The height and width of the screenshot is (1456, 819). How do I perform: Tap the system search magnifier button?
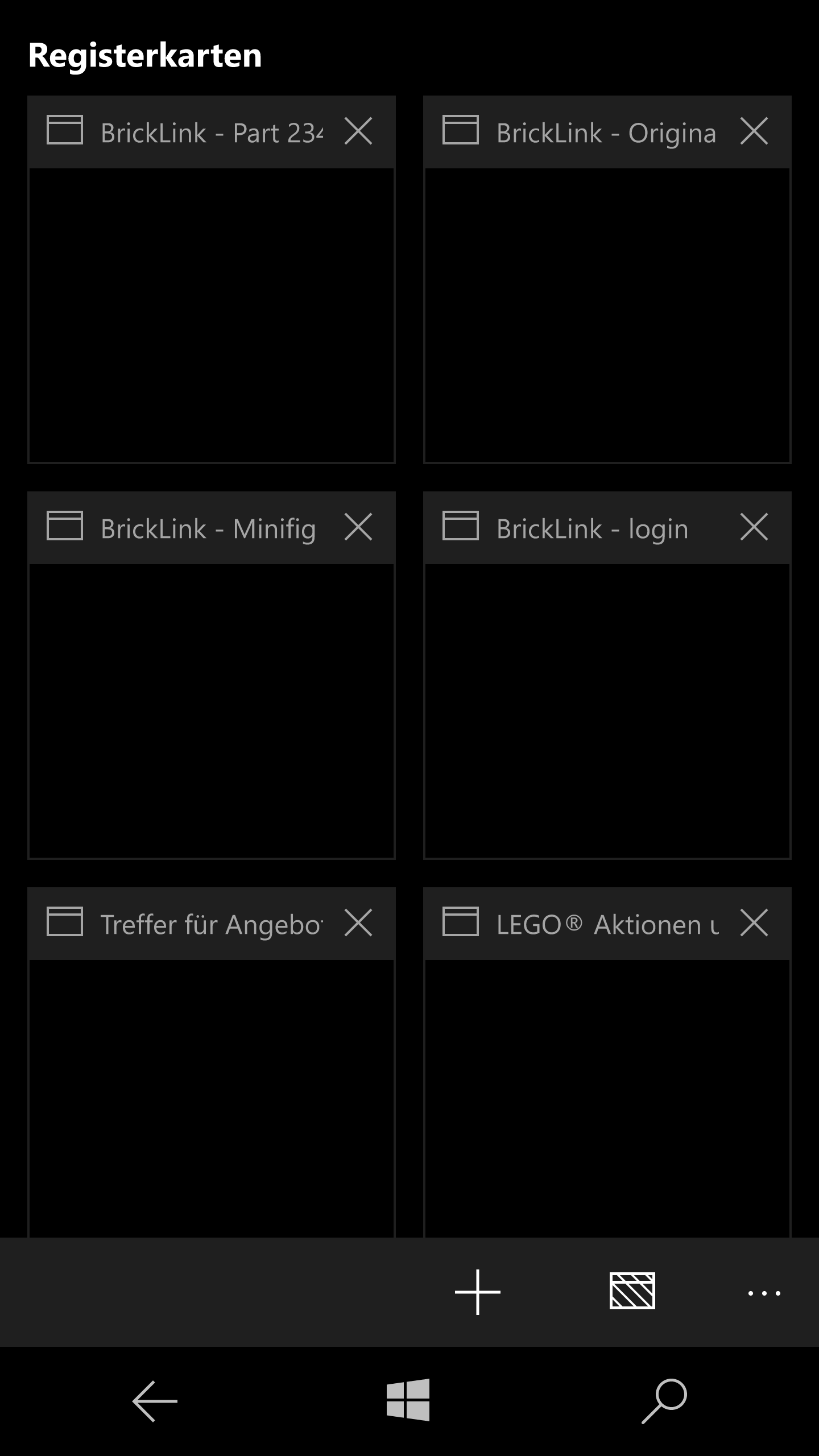coord(664,1400)
